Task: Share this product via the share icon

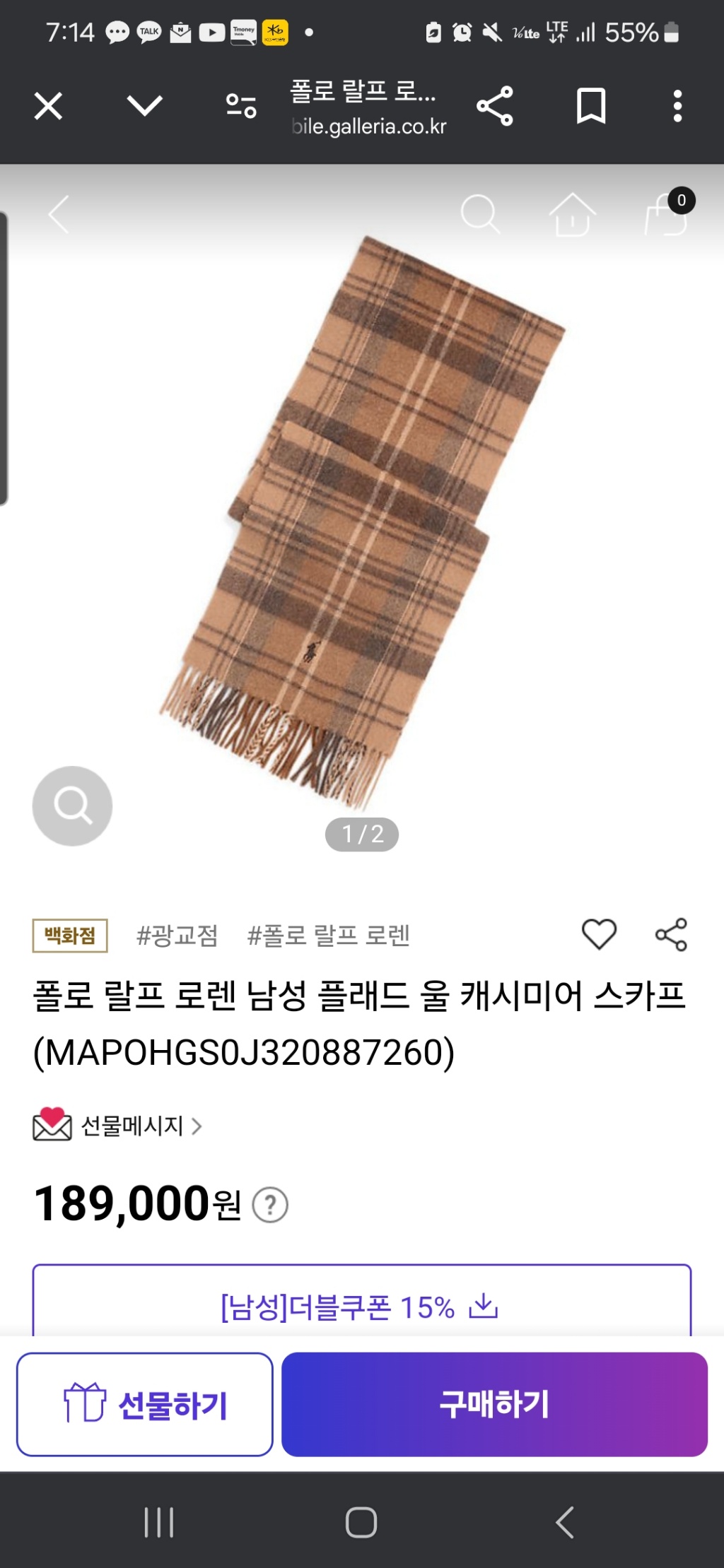Action: pyautogui.click(x=671, y=935)
